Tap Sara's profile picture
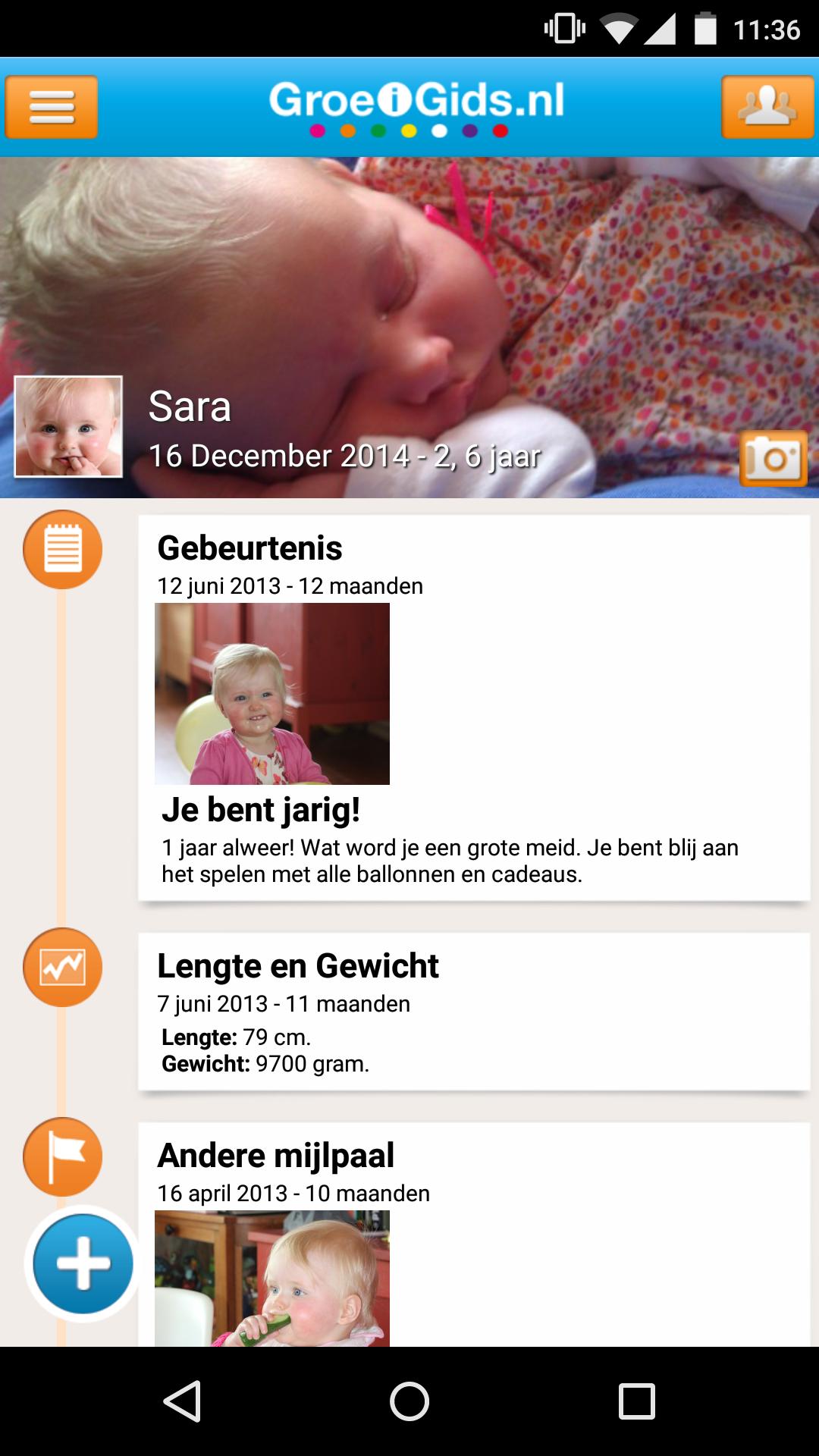The height and width of the screenshot is (1456, 819). (68, 427)
